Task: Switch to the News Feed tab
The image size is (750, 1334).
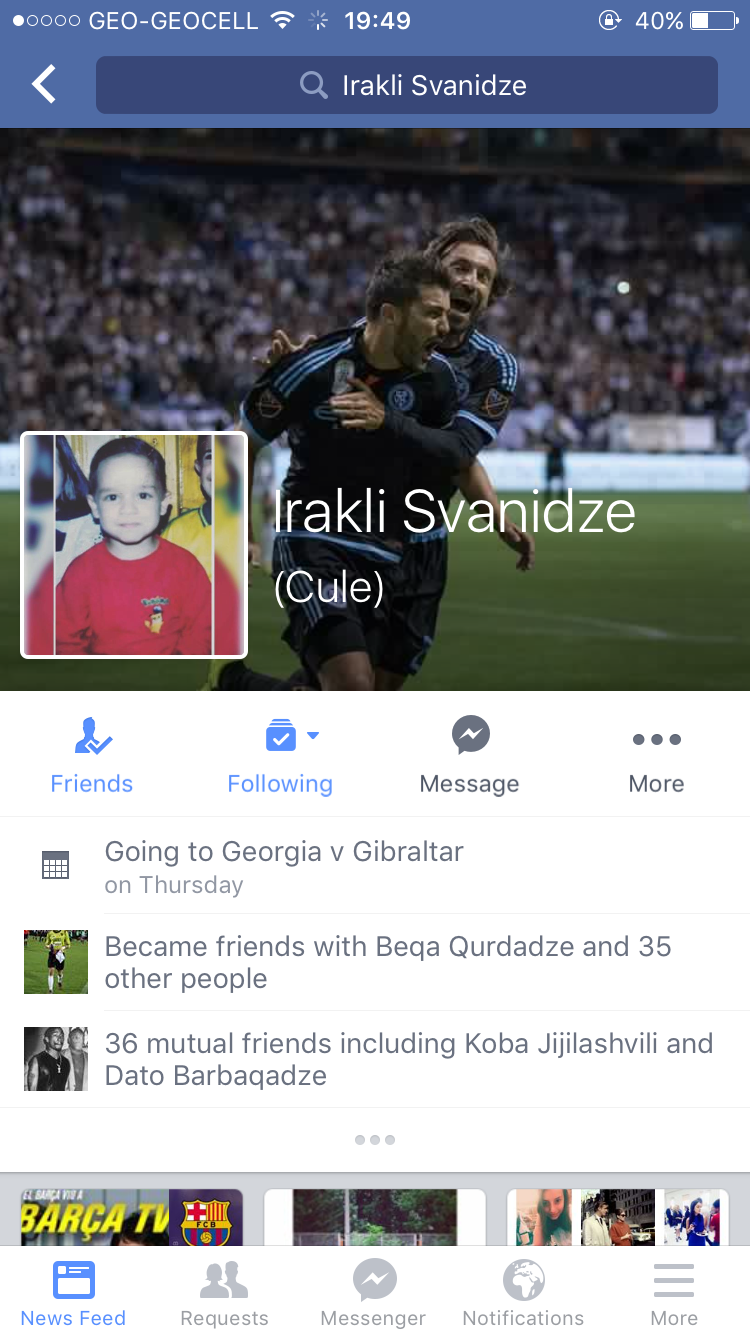Action: (73, 1293)
